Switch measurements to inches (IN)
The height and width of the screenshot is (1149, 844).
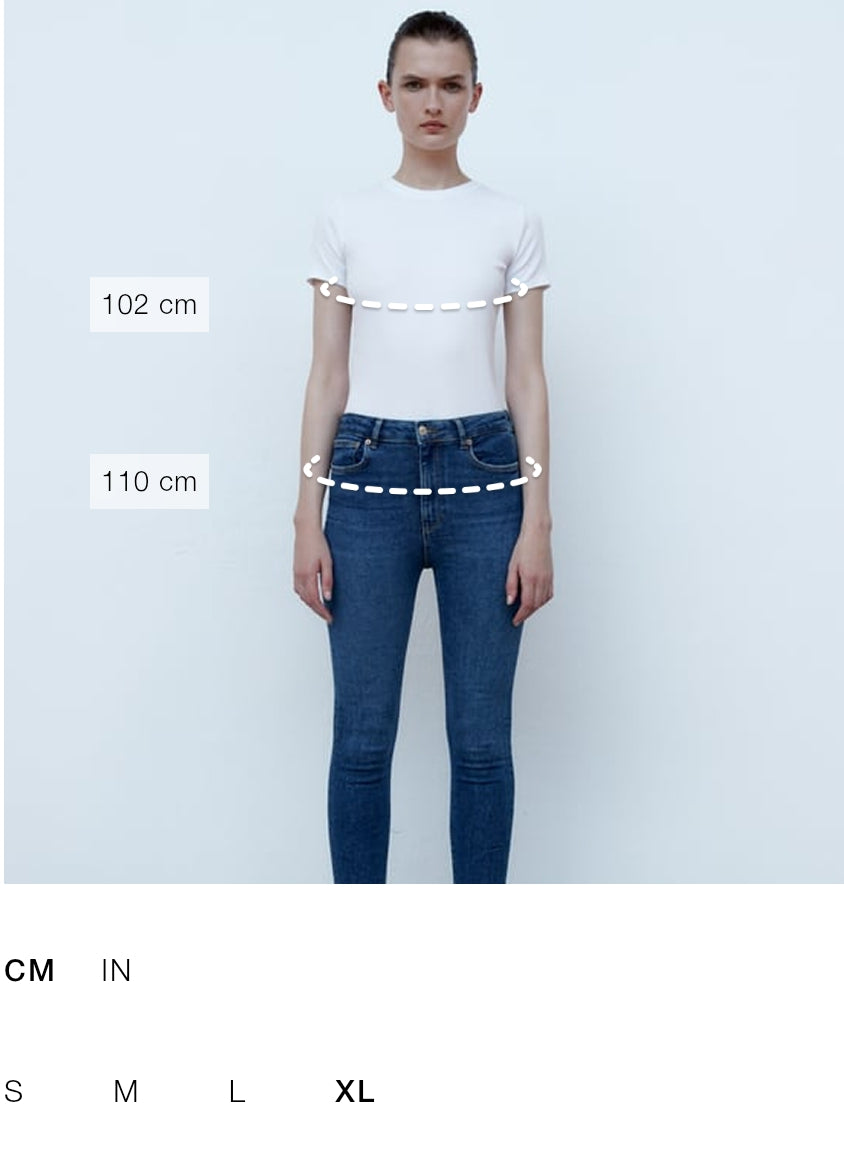[116, 971]
